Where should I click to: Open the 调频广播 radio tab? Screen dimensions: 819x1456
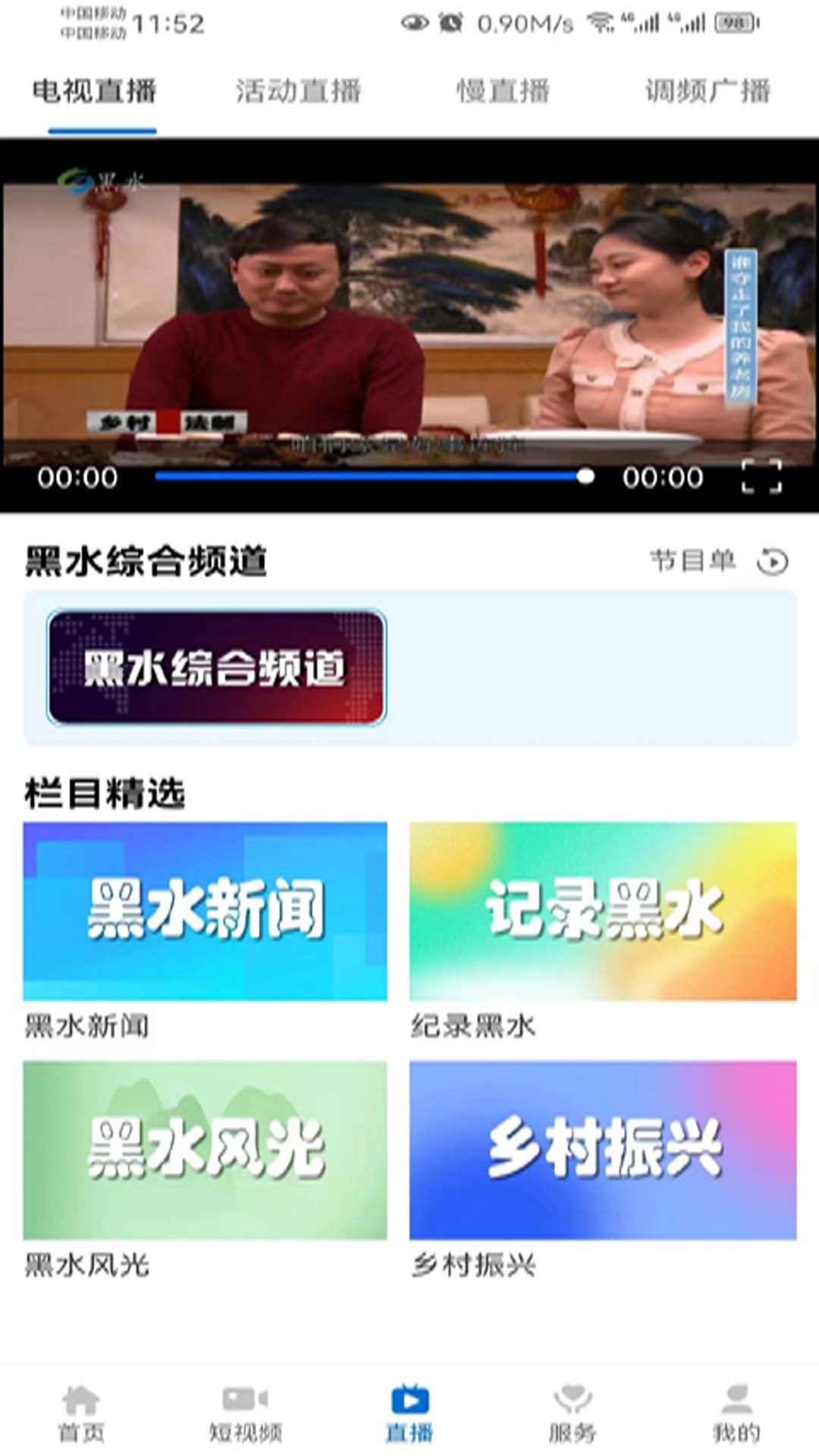708,91
